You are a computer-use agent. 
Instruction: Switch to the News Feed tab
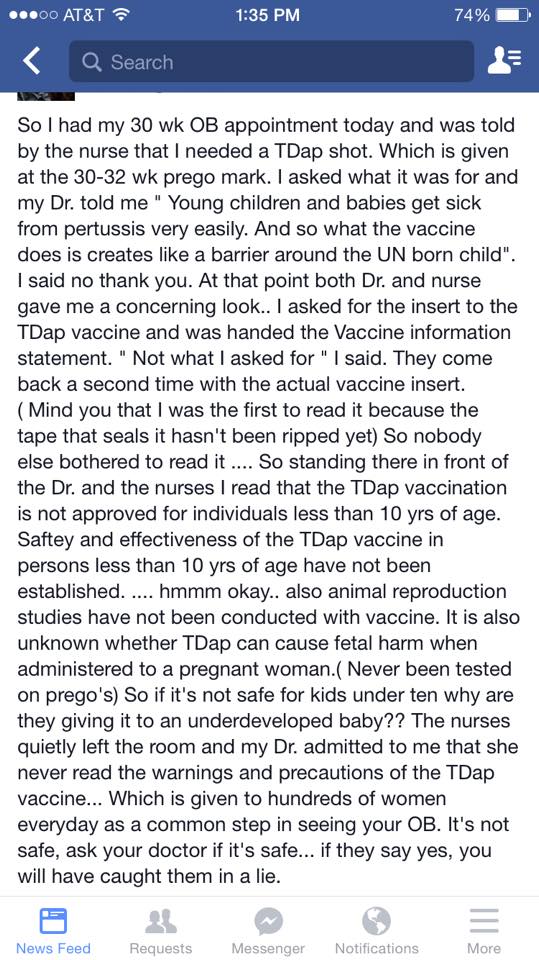[53, 929]
